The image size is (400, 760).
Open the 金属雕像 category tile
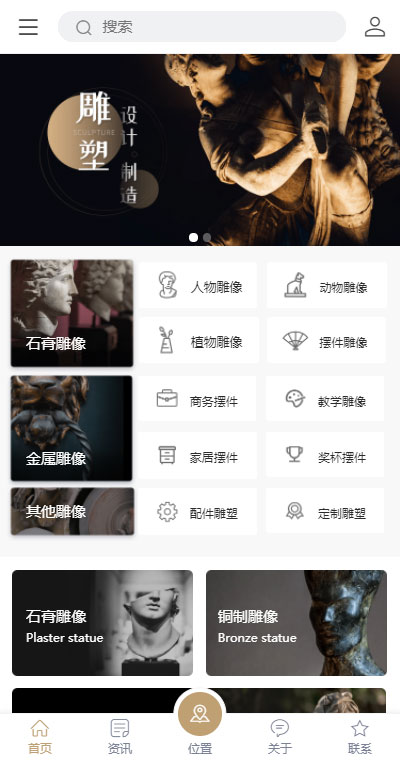[71, 428]
